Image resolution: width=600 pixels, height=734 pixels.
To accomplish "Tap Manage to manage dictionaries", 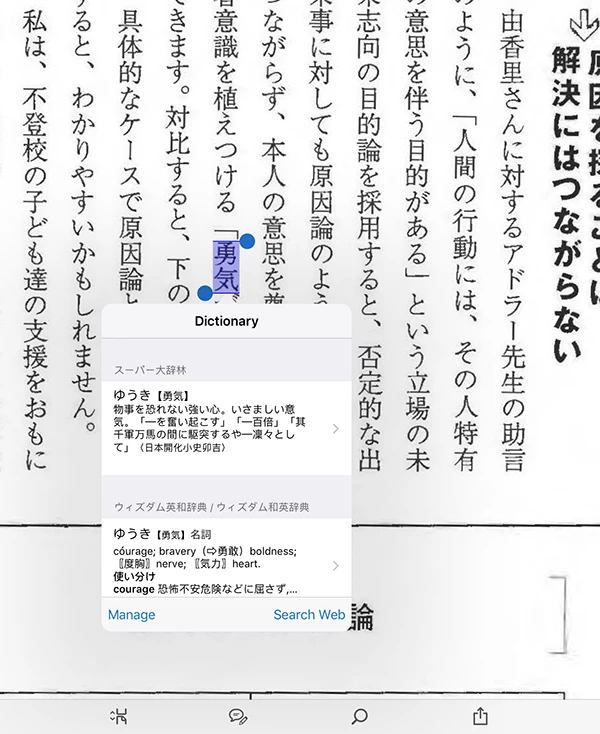I will click(131, 614).
